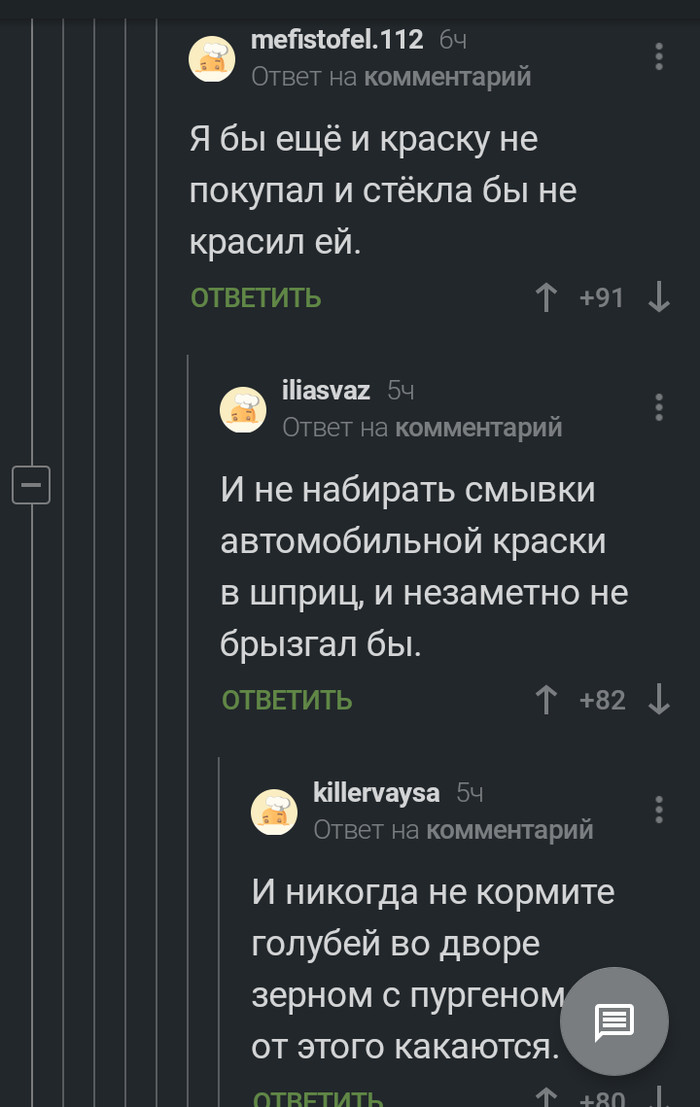
Task: Reply to iliasvaz's comment
Action: click(287, 700)
